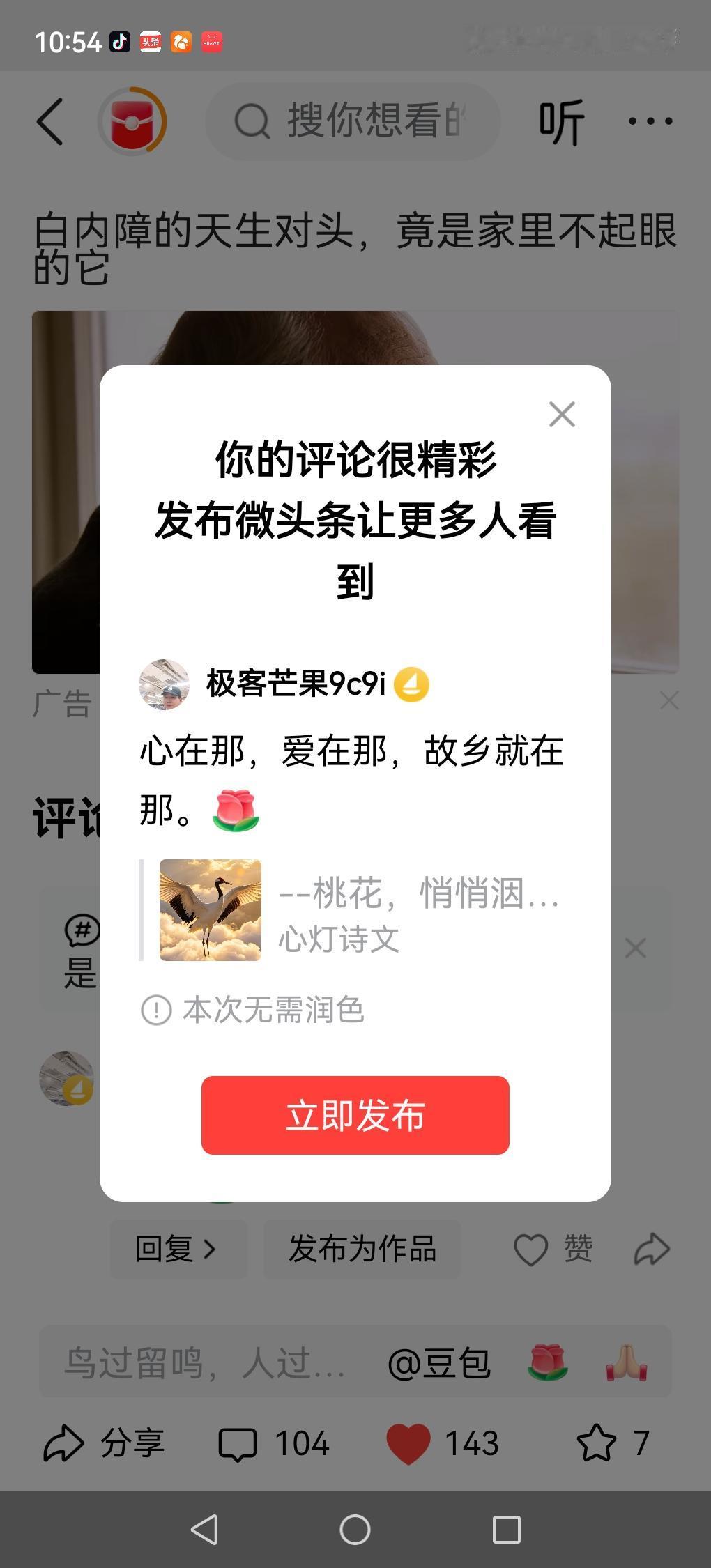
Task: Tap the rose emoji in comment bar
Action: tap(548, 1359)
